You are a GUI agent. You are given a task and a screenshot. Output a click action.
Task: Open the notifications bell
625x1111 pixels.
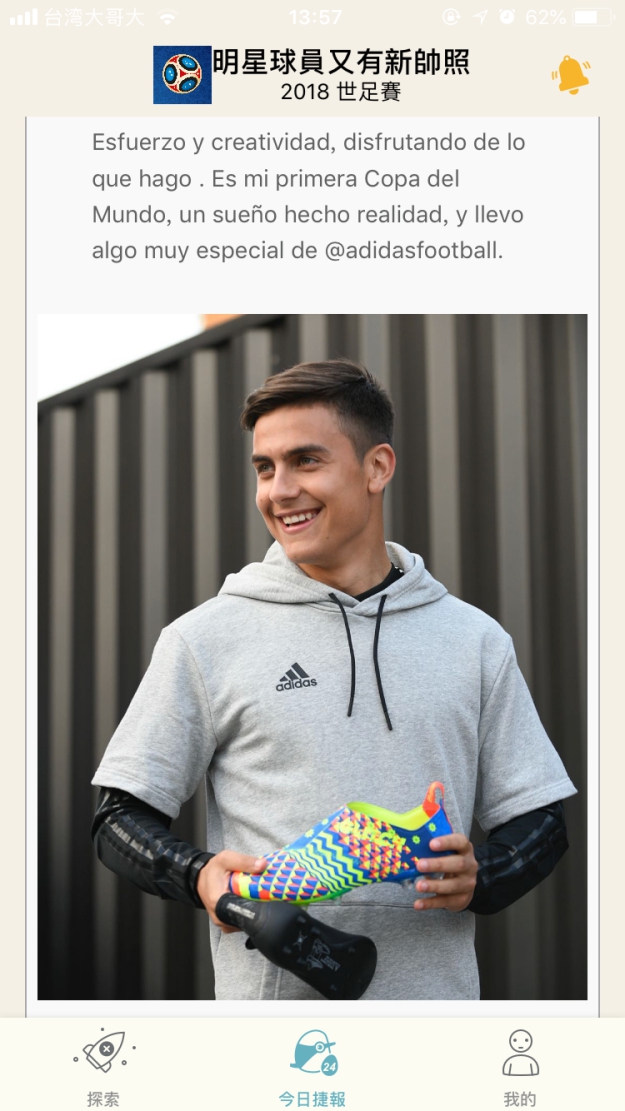[x=570, y=75]
